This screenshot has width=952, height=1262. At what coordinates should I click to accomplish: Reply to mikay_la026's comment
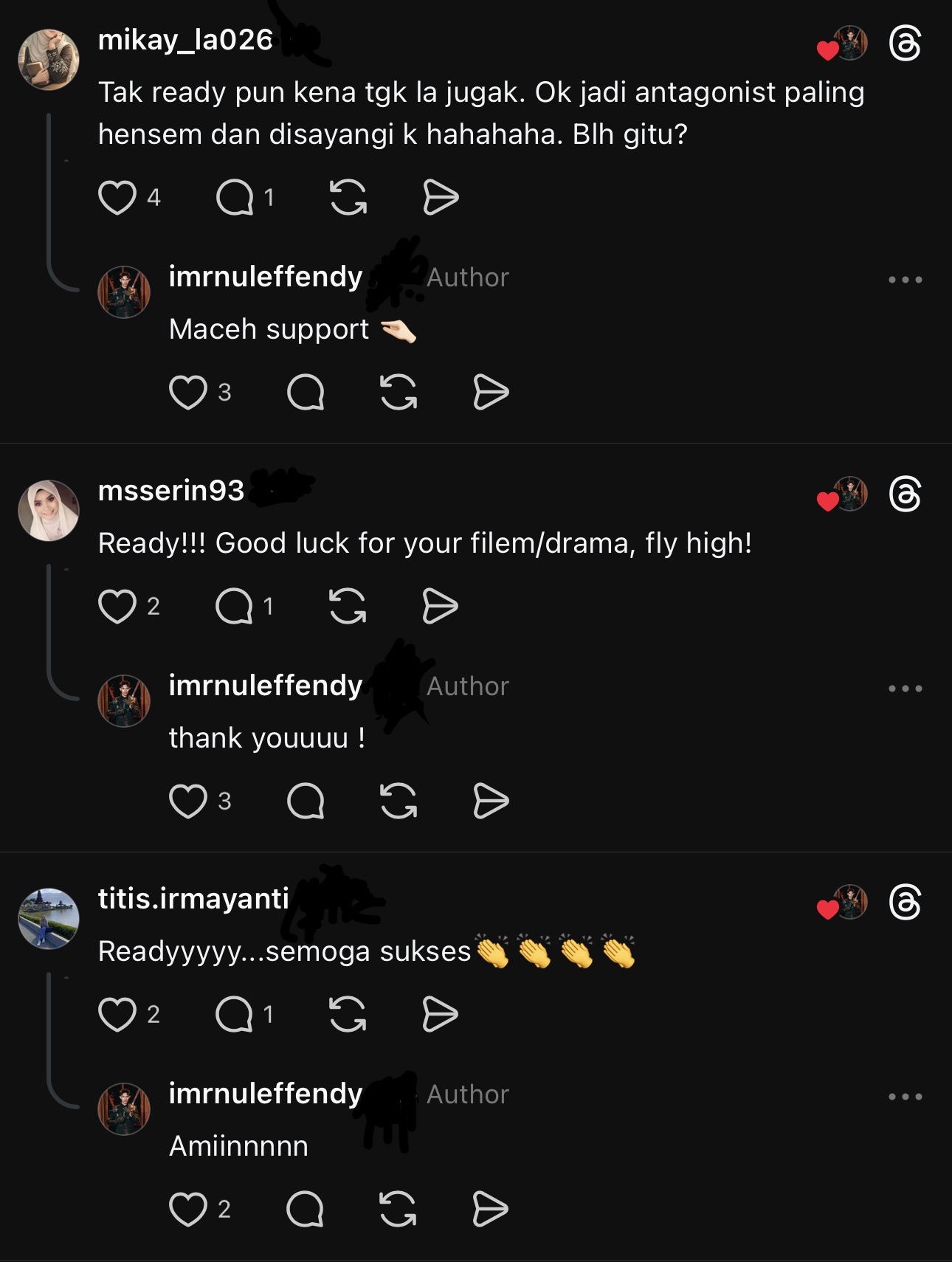[x=235, y=198]
